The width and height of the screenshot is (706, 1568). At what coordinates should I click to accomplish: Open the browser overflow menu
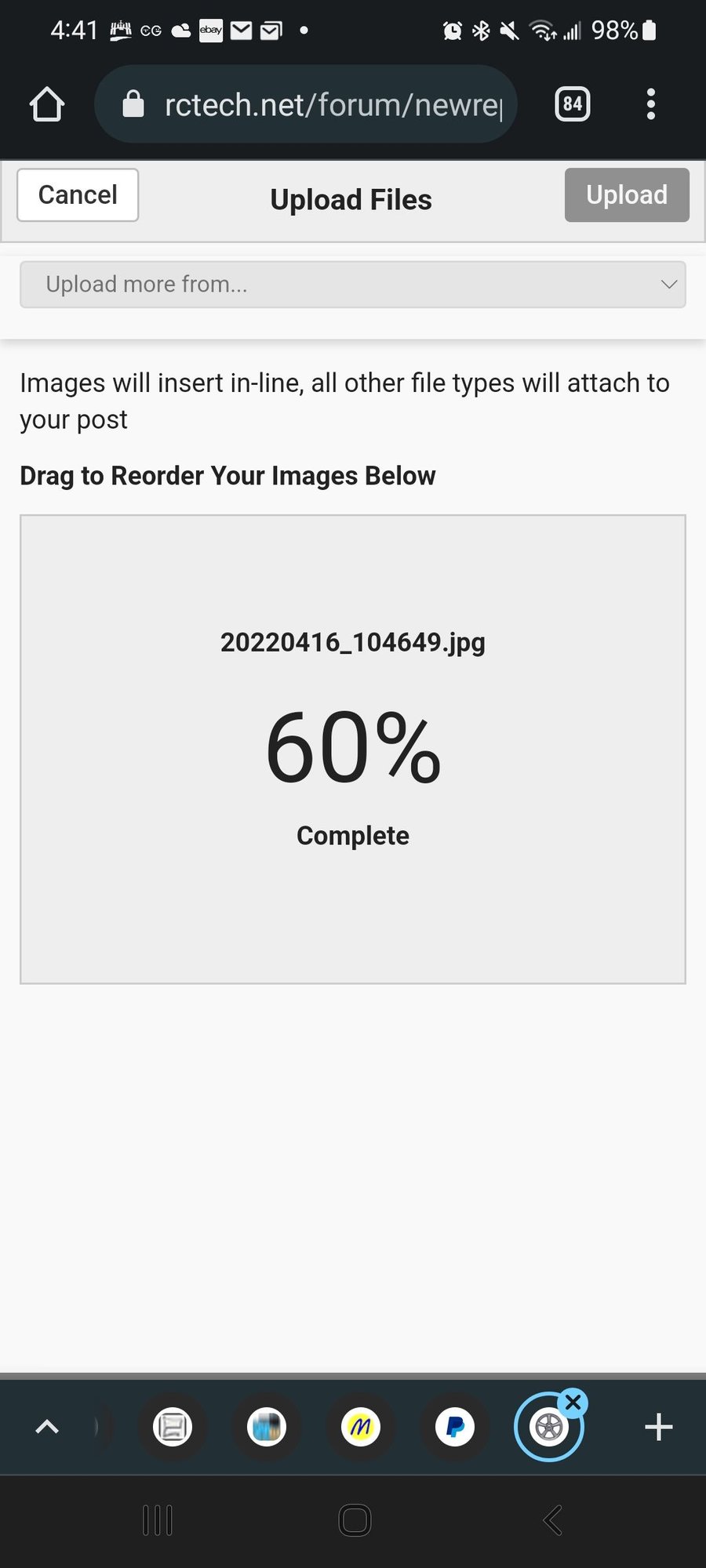click(x=650, y=104)
